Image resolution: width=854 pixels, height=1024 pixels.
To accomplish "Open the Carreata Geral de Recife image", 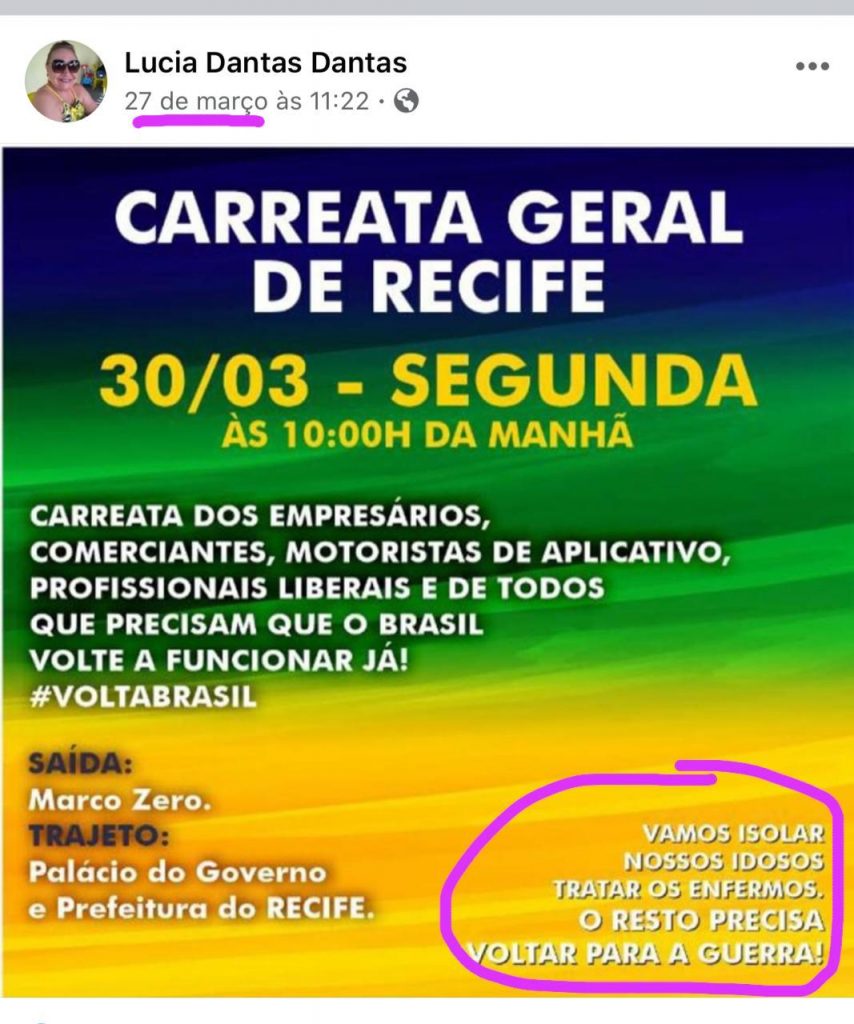I will coord(427,570).
